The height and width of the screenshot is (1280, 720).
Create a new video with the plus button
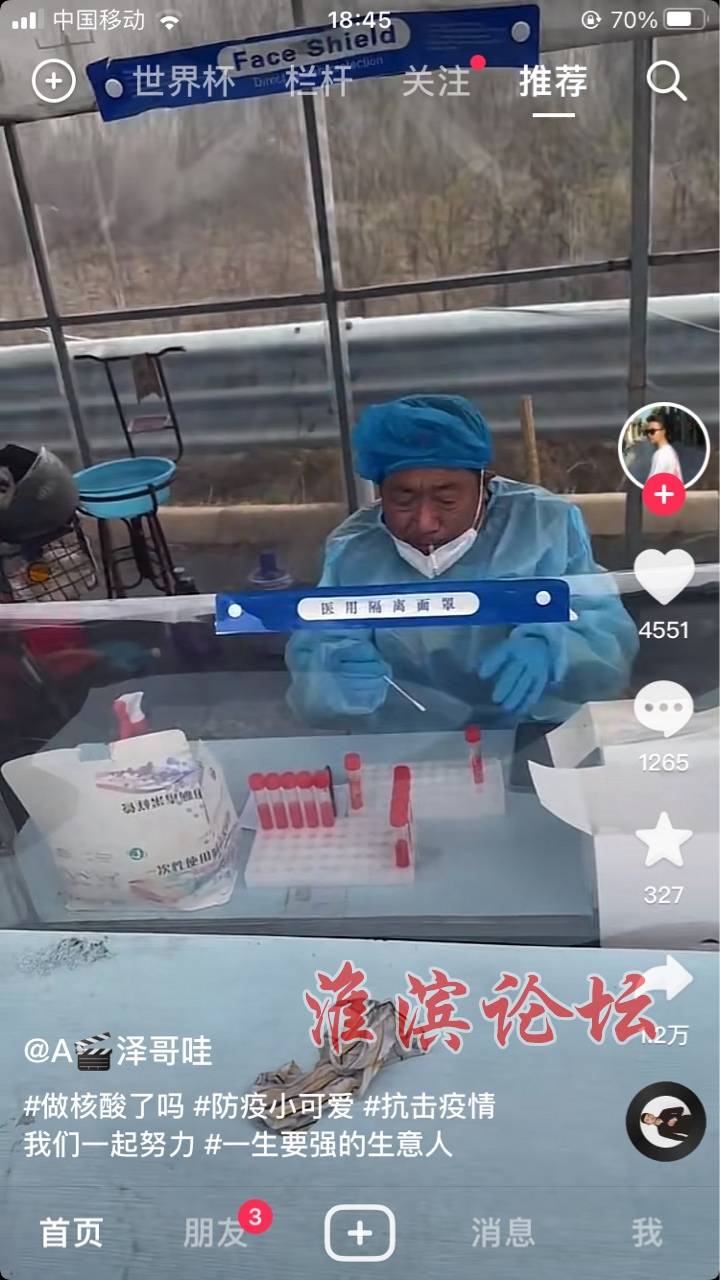[359, 1233]
